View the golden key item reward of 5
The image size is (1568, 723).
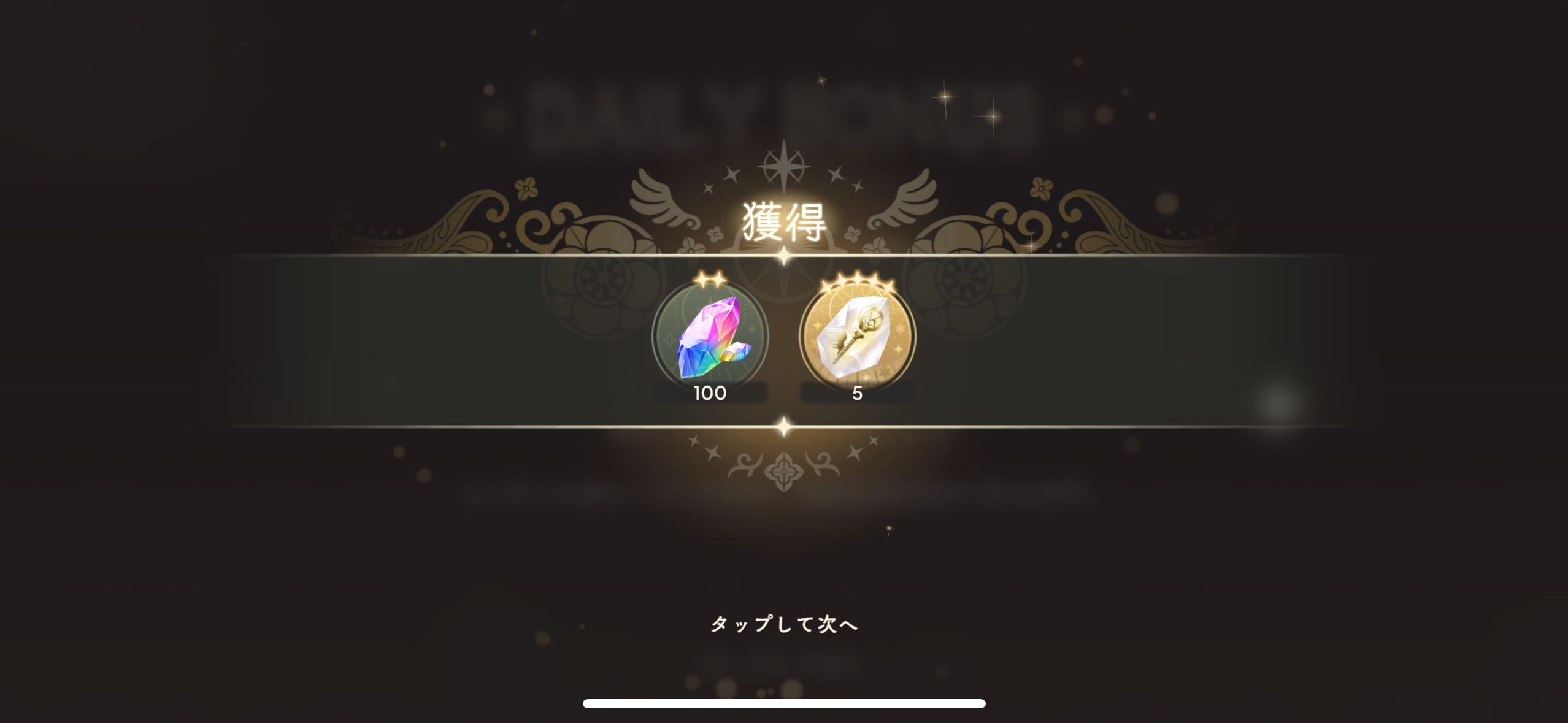[857, 337]
